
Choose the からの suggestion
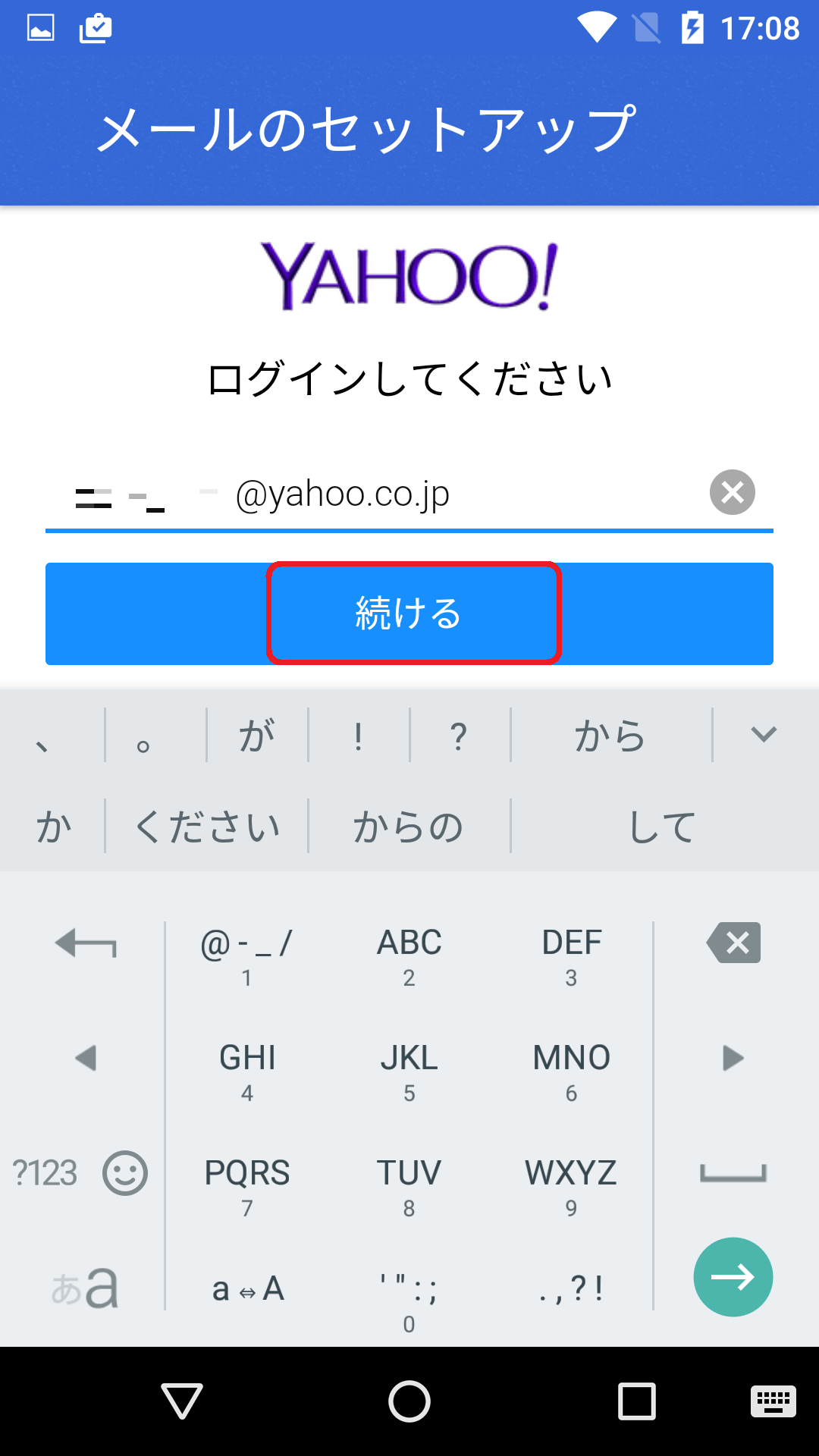(409, 826)
